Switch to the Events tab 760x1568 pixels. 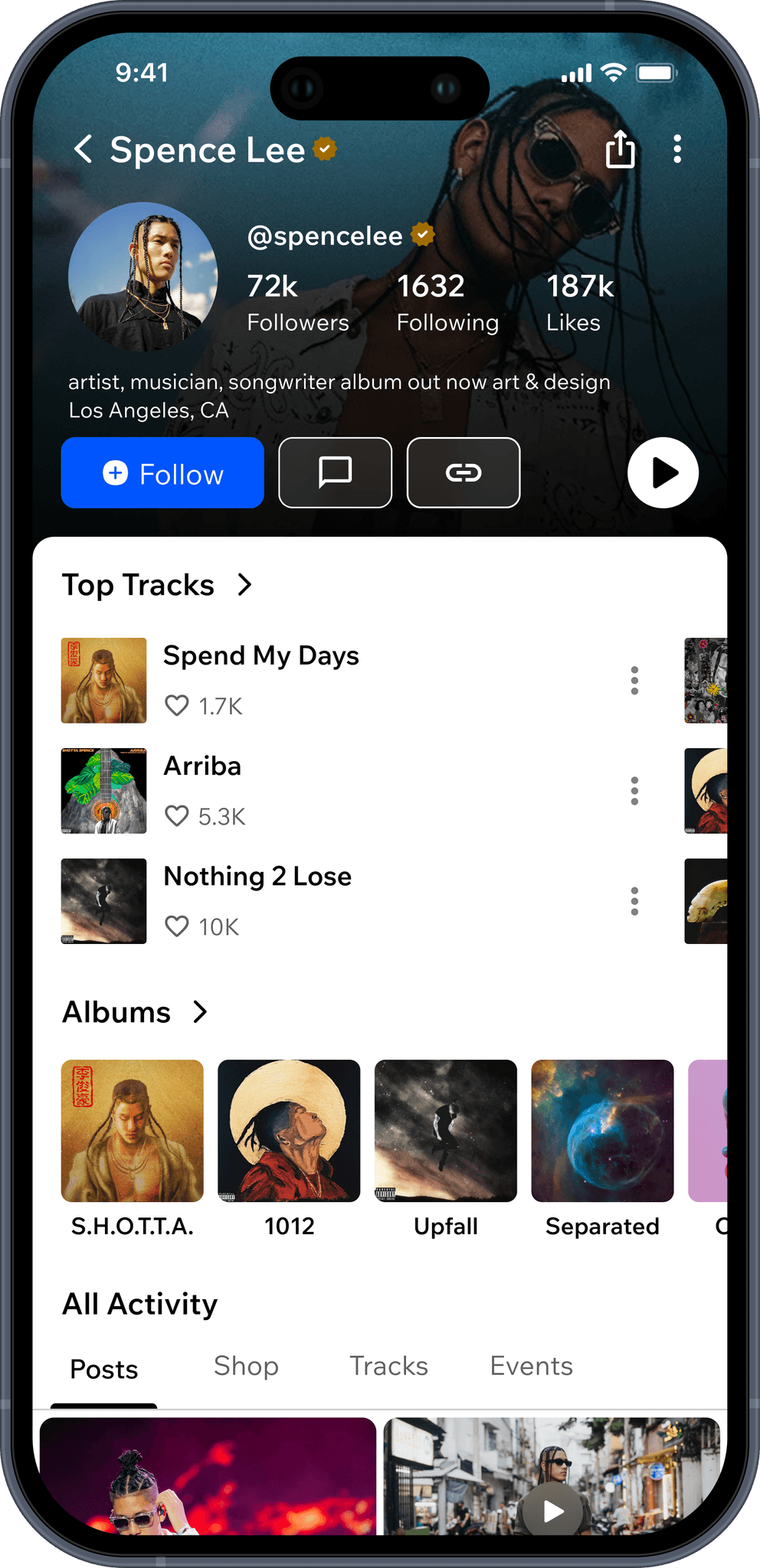pos(531,1367)
